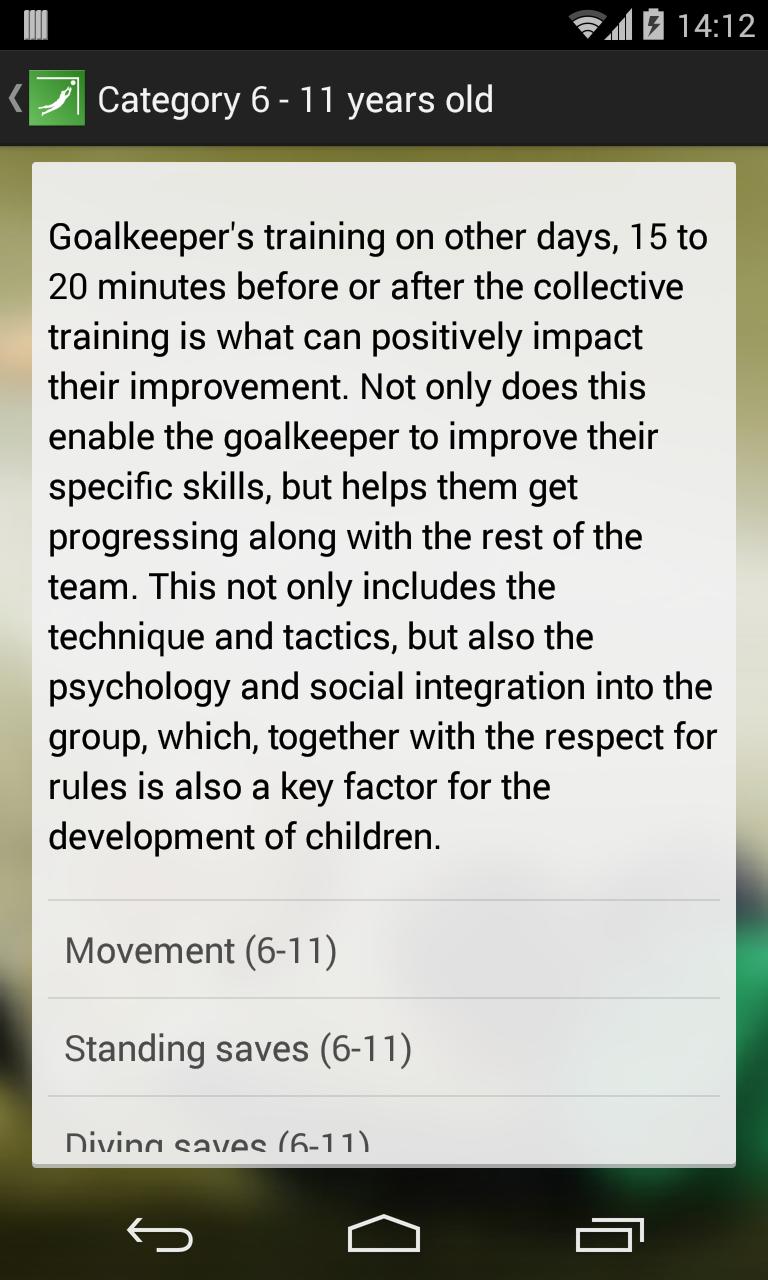Image resolution: width=768 pixels, height=1280 pixels.
Task: Open Standing saves (6-11) exercises
Action: pos(383,1048)
